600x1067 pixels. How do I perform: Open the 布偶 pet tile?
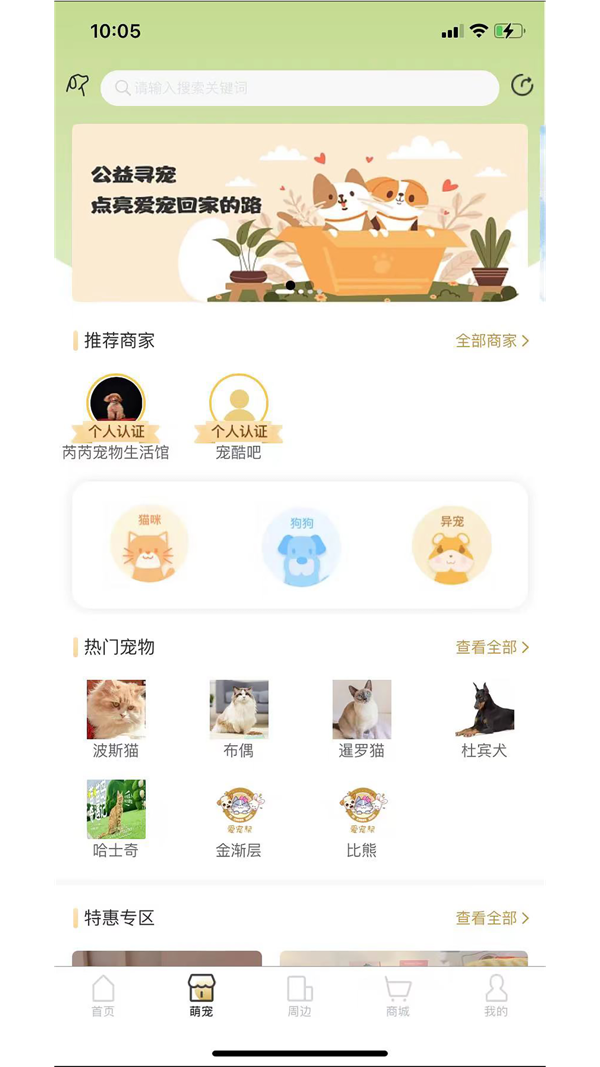(239, 718)
